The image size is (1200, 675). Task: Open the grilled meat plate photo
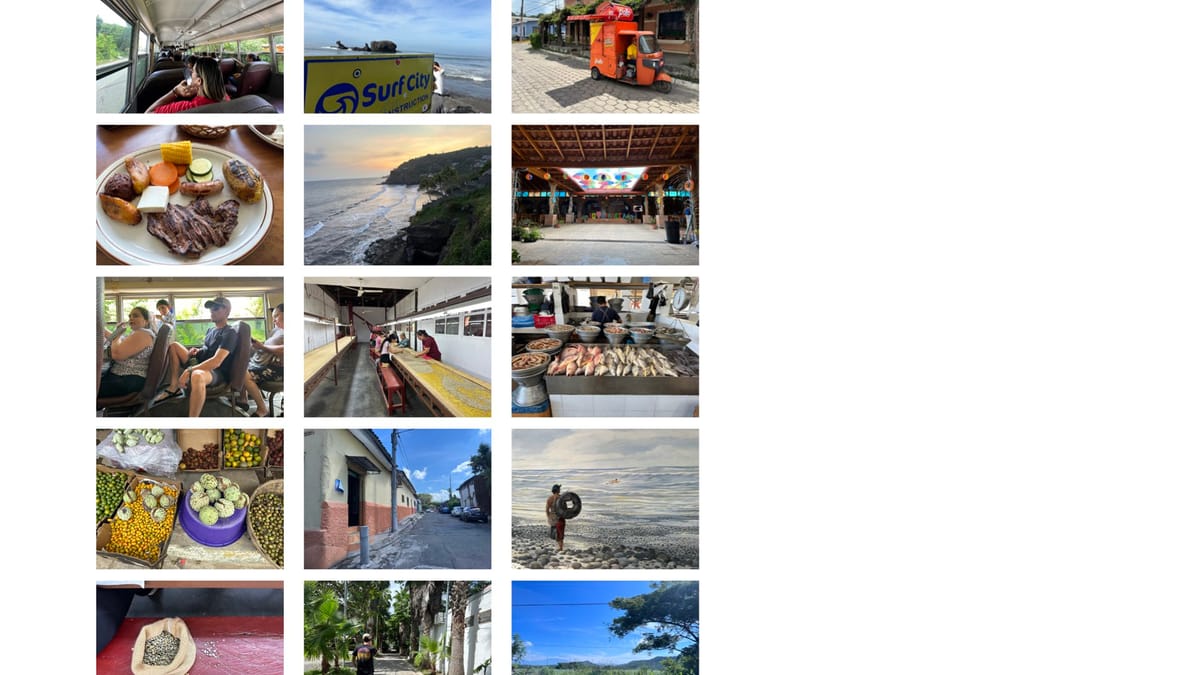point(189,195)
